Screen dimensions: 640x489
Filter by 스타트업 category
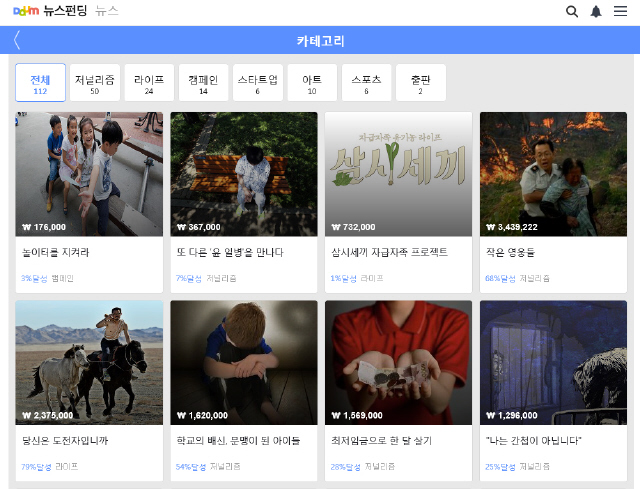(x=257, y=83)
